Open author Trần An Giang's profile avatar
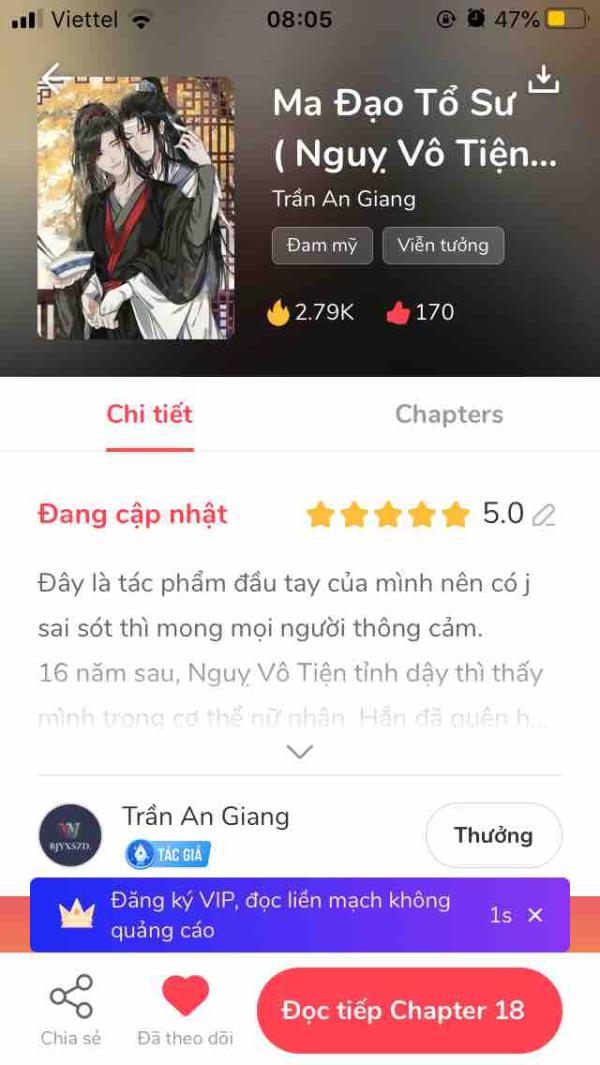This screenshot has width=600, height=1065. pos(70,835)
